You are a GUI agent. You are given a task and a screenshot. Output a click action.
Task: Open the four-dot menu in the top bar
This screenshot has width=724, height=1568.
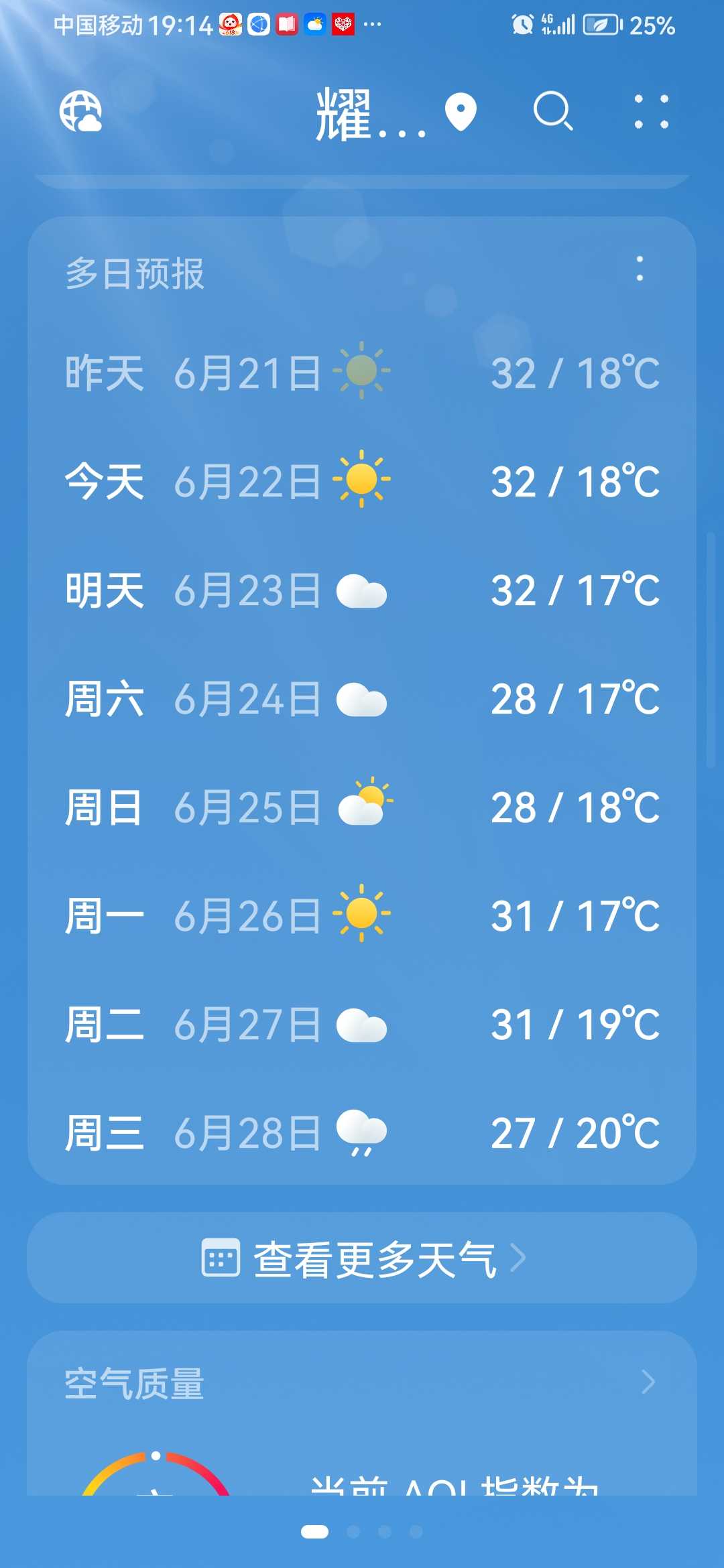click(x=652, y=111)
